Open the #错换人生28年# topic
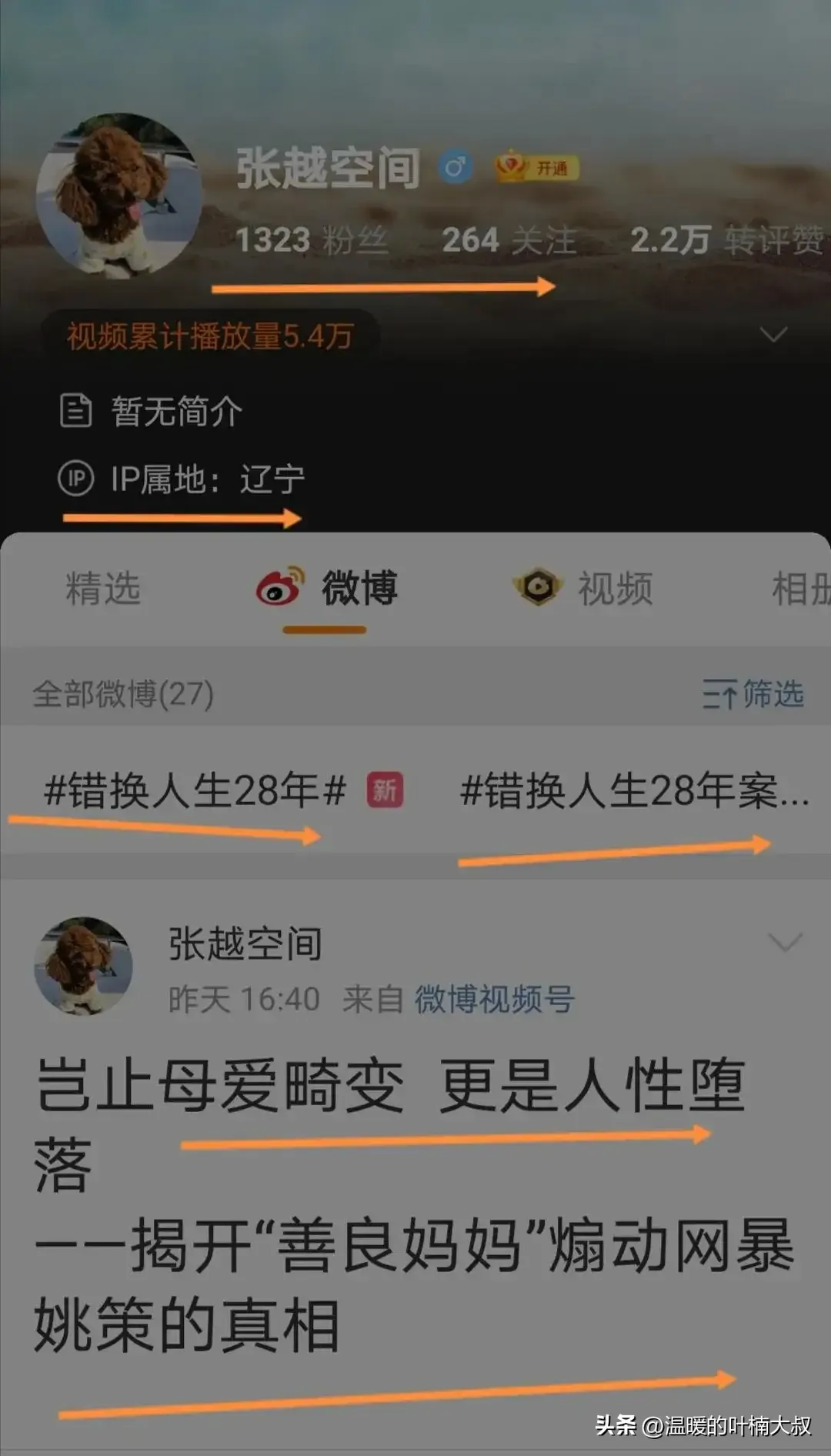Viewport: 831px width, 1456px height. (x=195, y=790)
